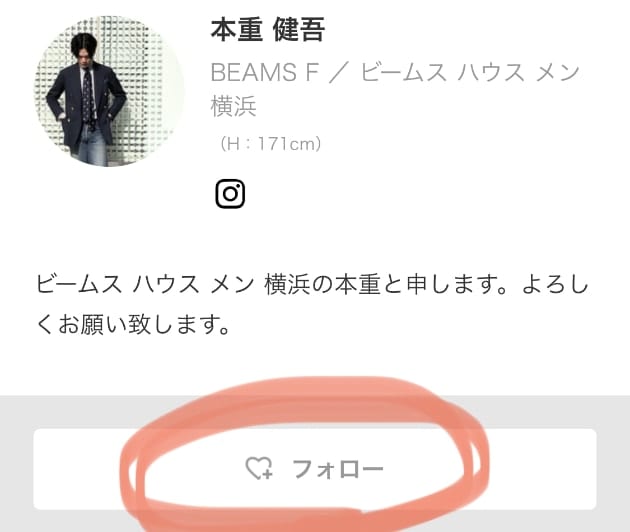Image resolution: width=630 pixels, height=532 pixels.
Task: Open 本重 健吾's Instagram link
Action: click(x=230, y=193)
